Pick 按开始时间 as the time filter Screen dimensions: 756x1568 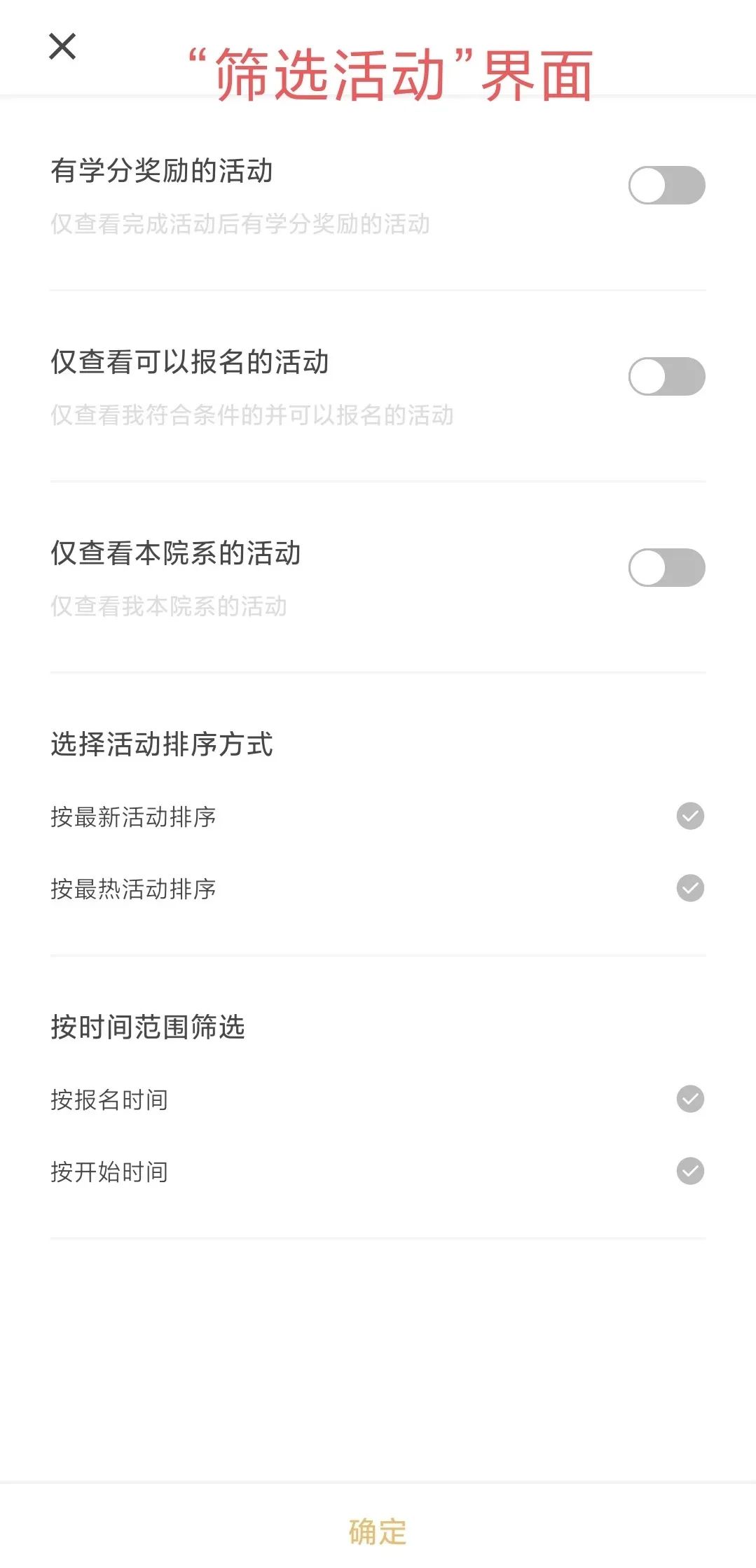coord(378,1172)
